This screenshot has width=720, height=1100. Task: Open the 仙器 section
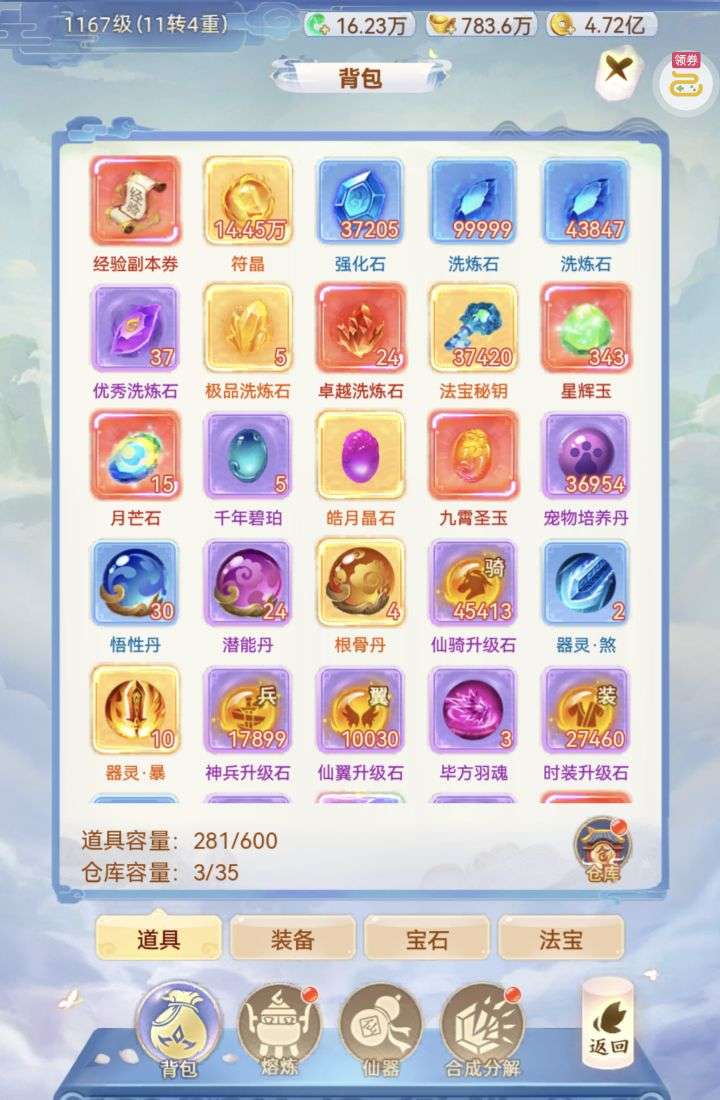point(381,1030)
